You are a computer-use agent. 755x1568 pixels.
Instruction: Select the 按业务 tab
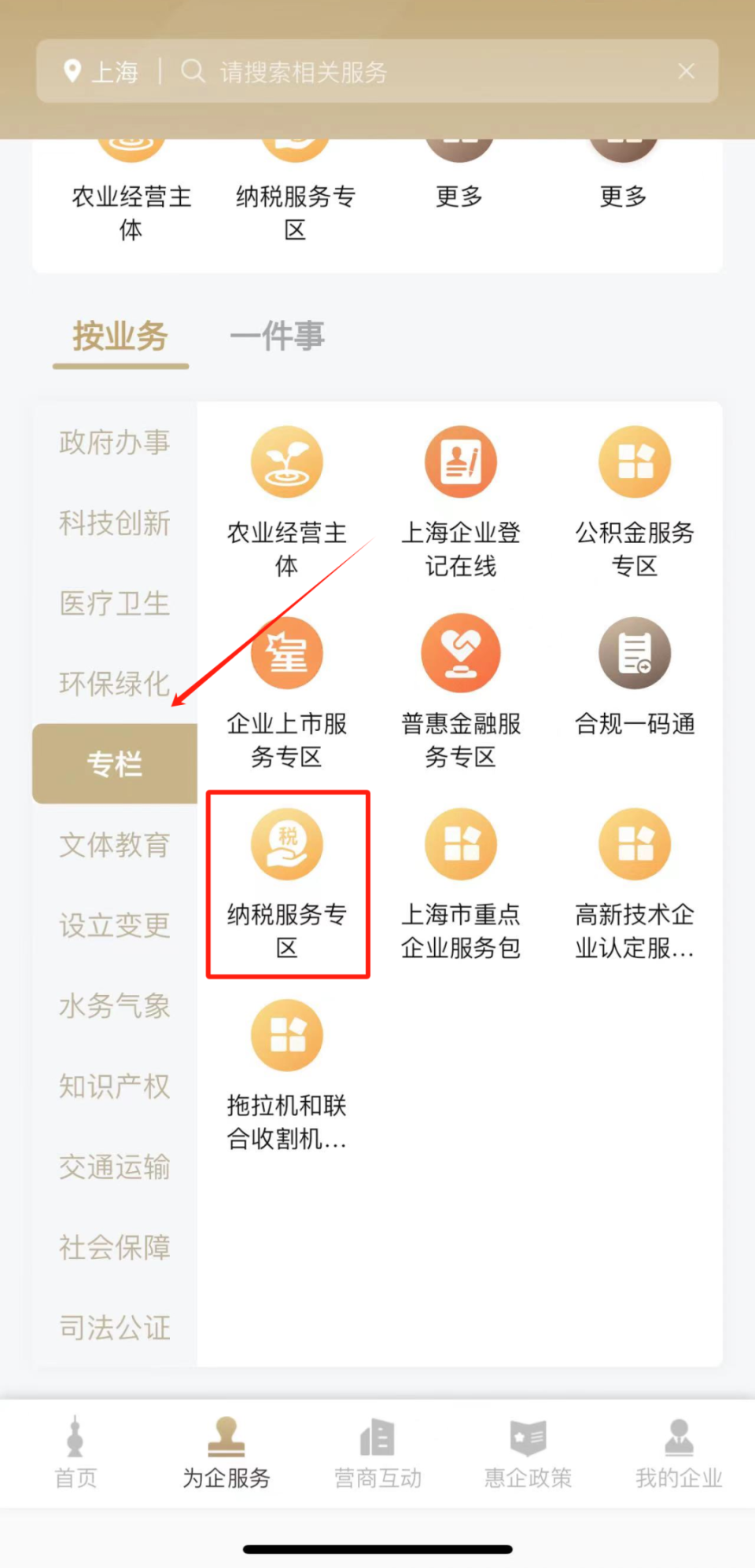[x=120, y=336]
